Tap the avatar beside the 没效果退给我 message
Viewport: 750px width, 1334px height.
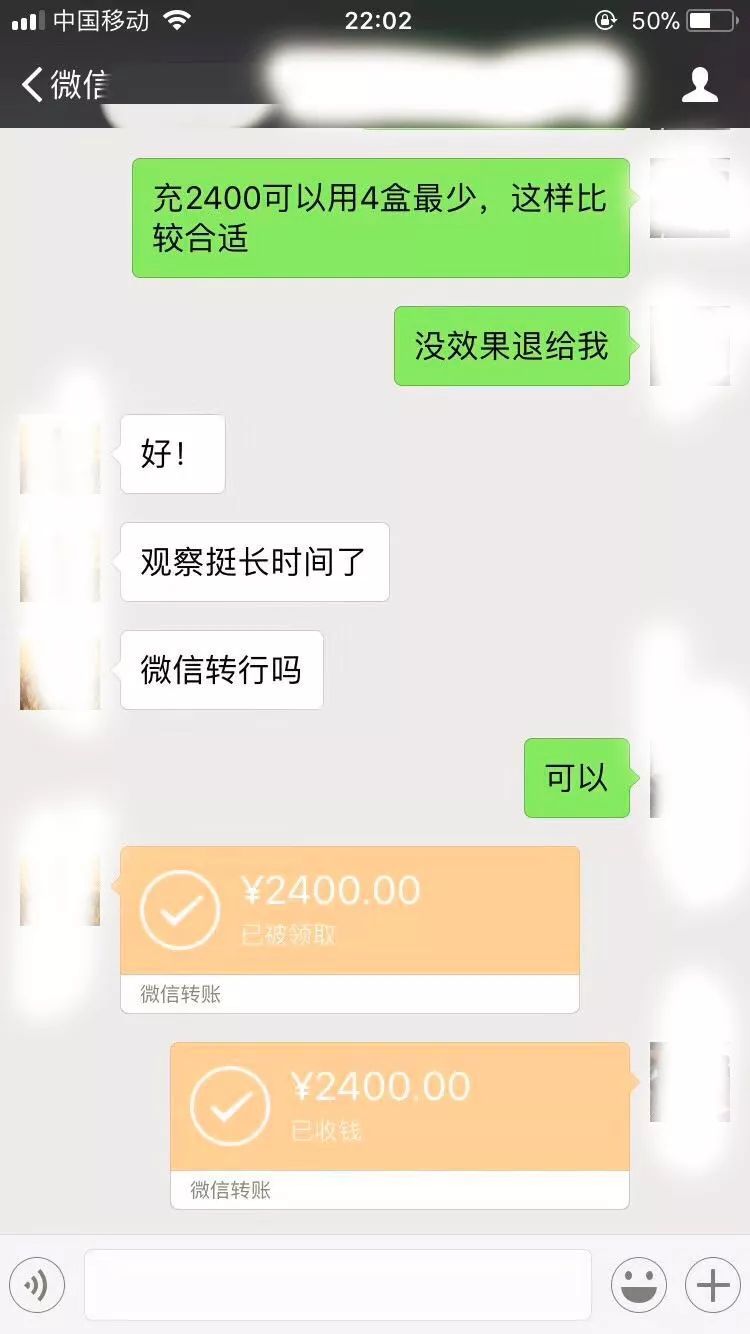(690, 346)
